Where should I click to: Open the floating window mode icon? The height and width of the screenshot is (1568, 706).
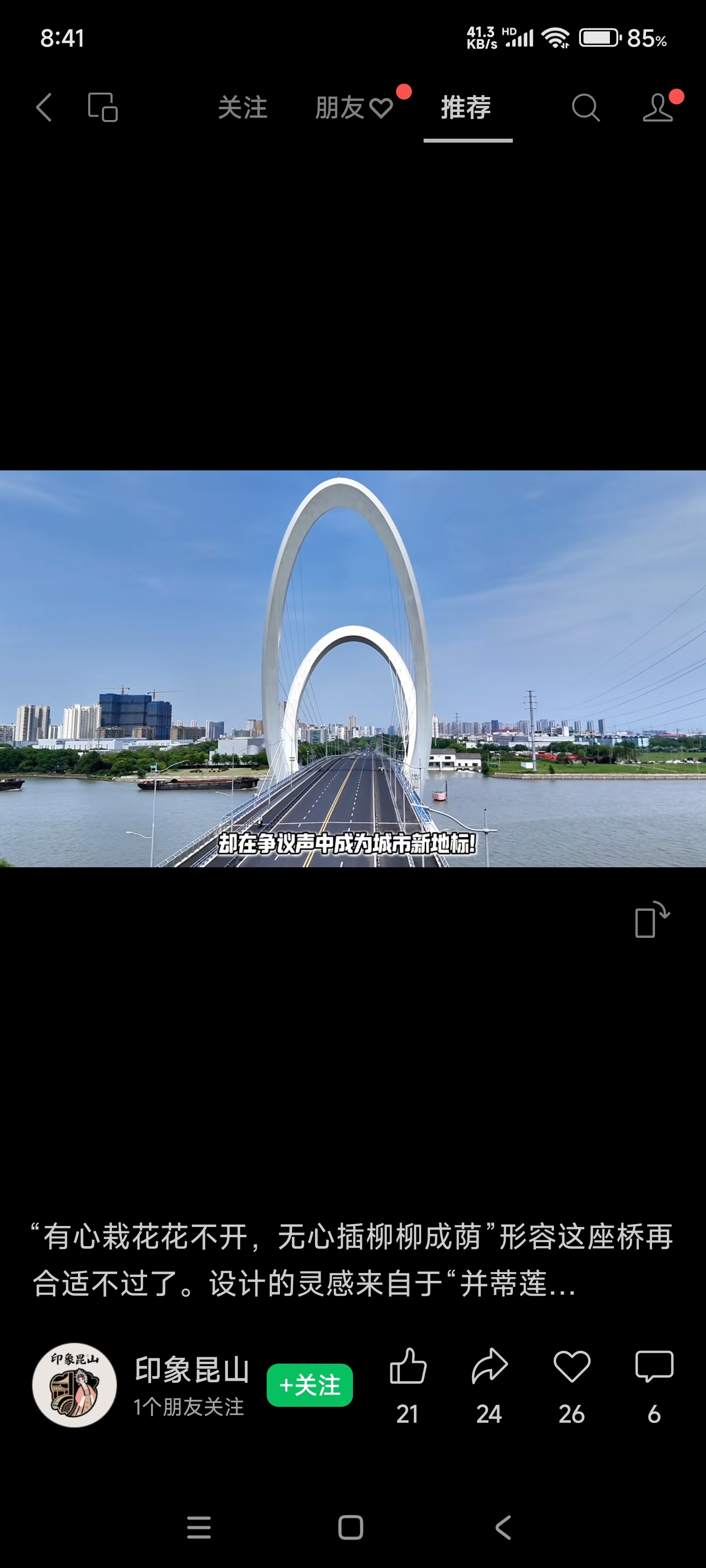click(x=103, y=108)
